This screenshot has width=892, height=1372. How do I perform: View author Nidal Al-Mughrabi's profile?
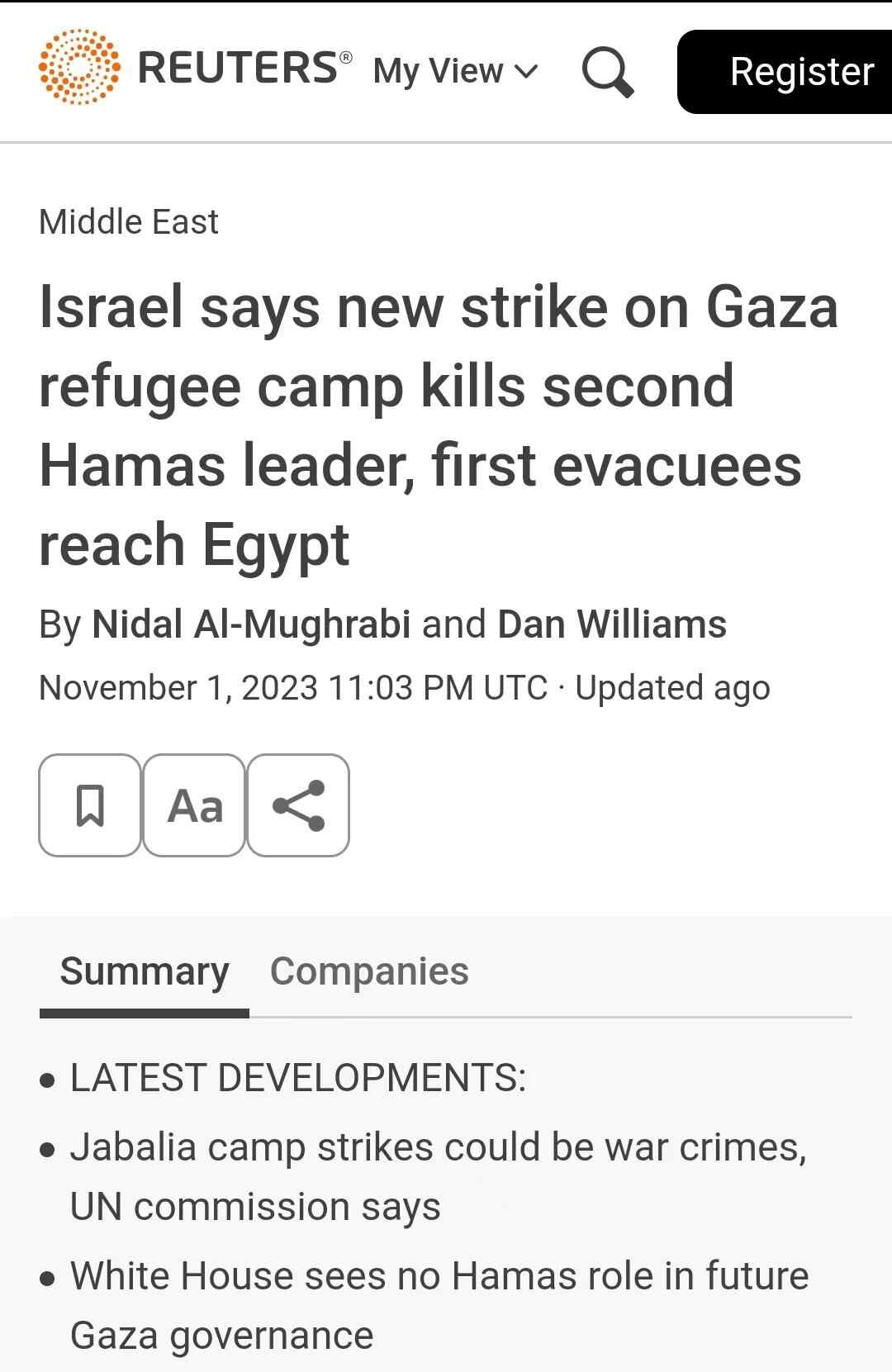(x=251, y=624)
